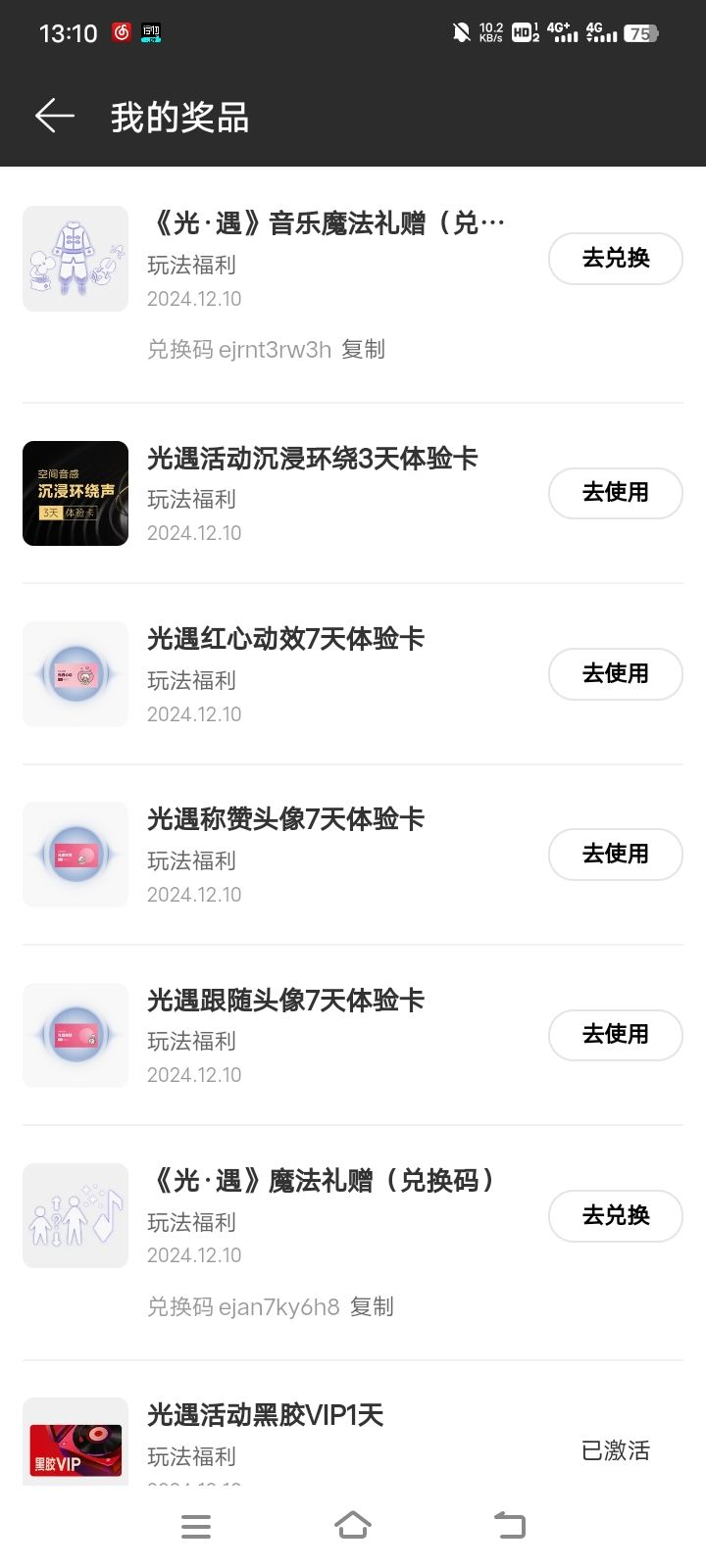Image resolution: width=706 pixels, height=1568 pixels.
Task: Tap 去使用 for 红心动效7天体验卡
Action: click(x=615, y=674)
